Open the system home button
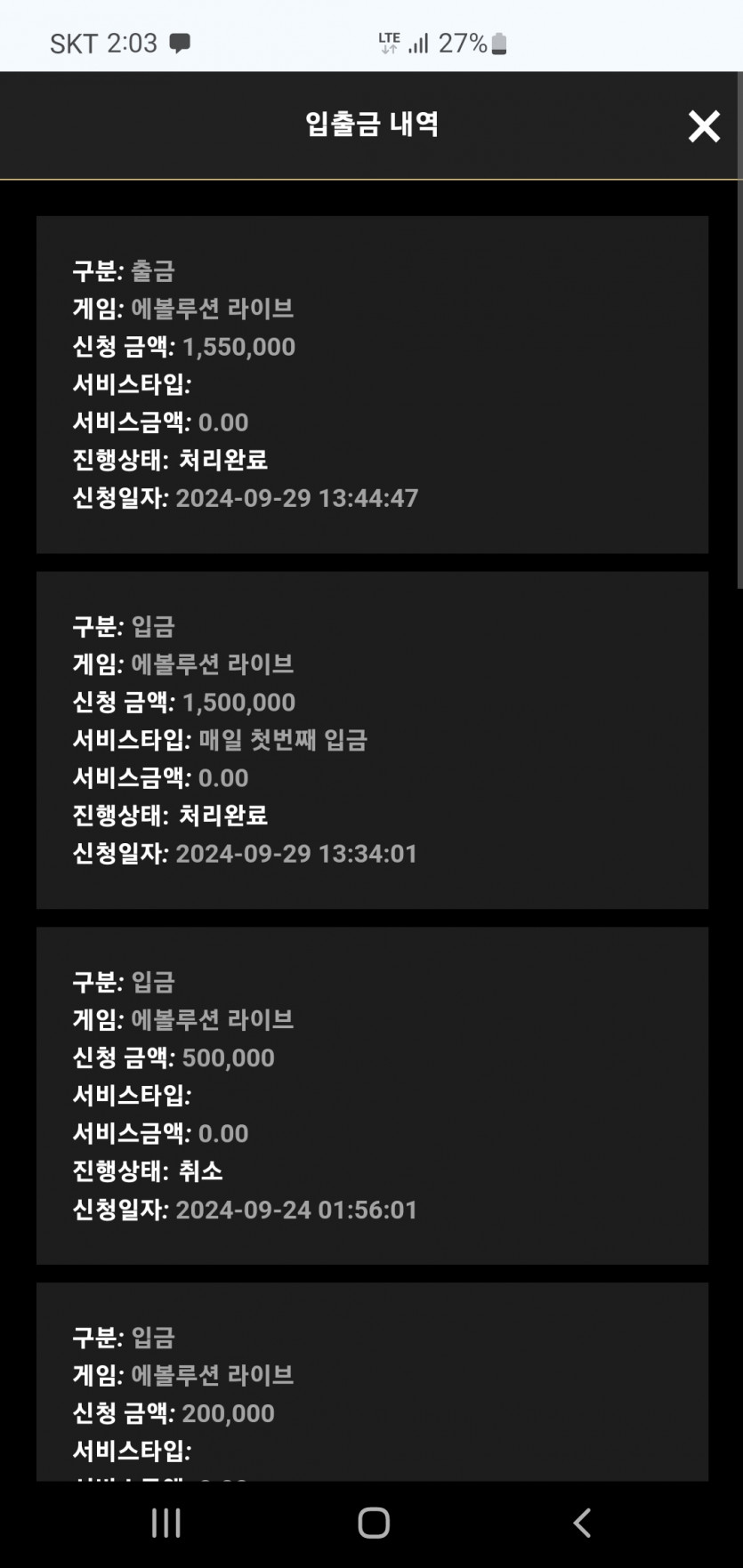The width and height of the screenshot is (743, 1568). [374, 1523]
